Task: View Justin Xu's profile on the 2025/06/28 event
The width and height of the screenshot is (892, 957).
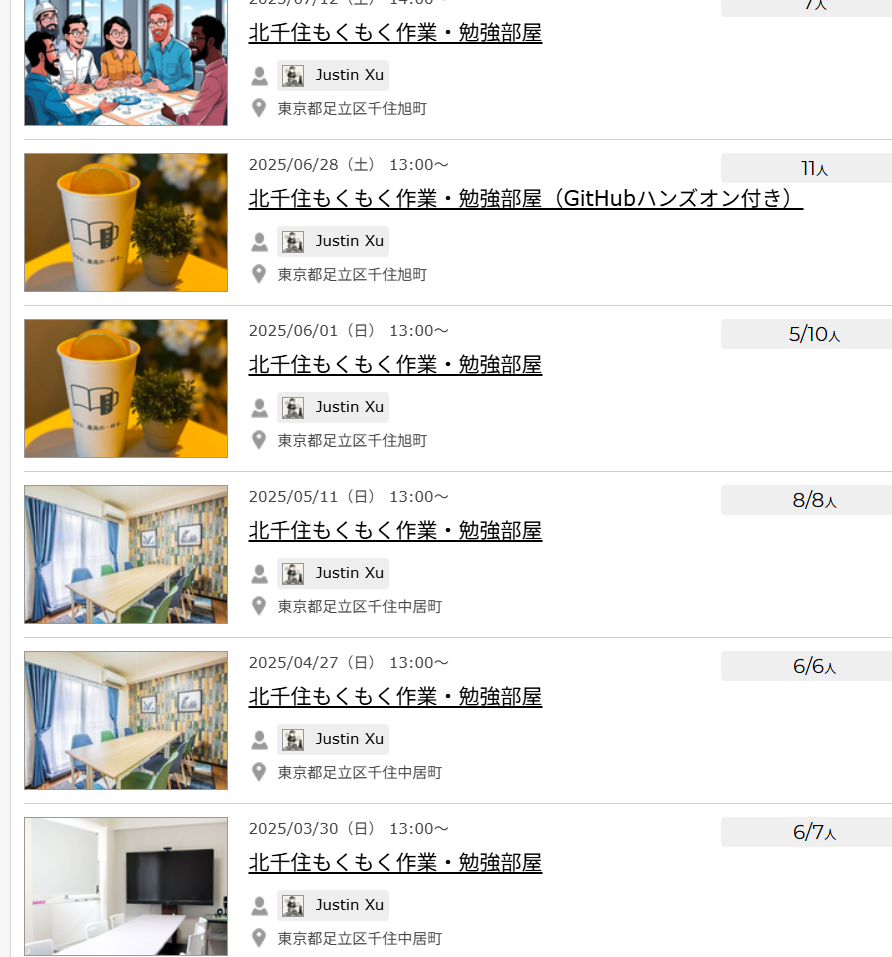Action: pos(333,241)
